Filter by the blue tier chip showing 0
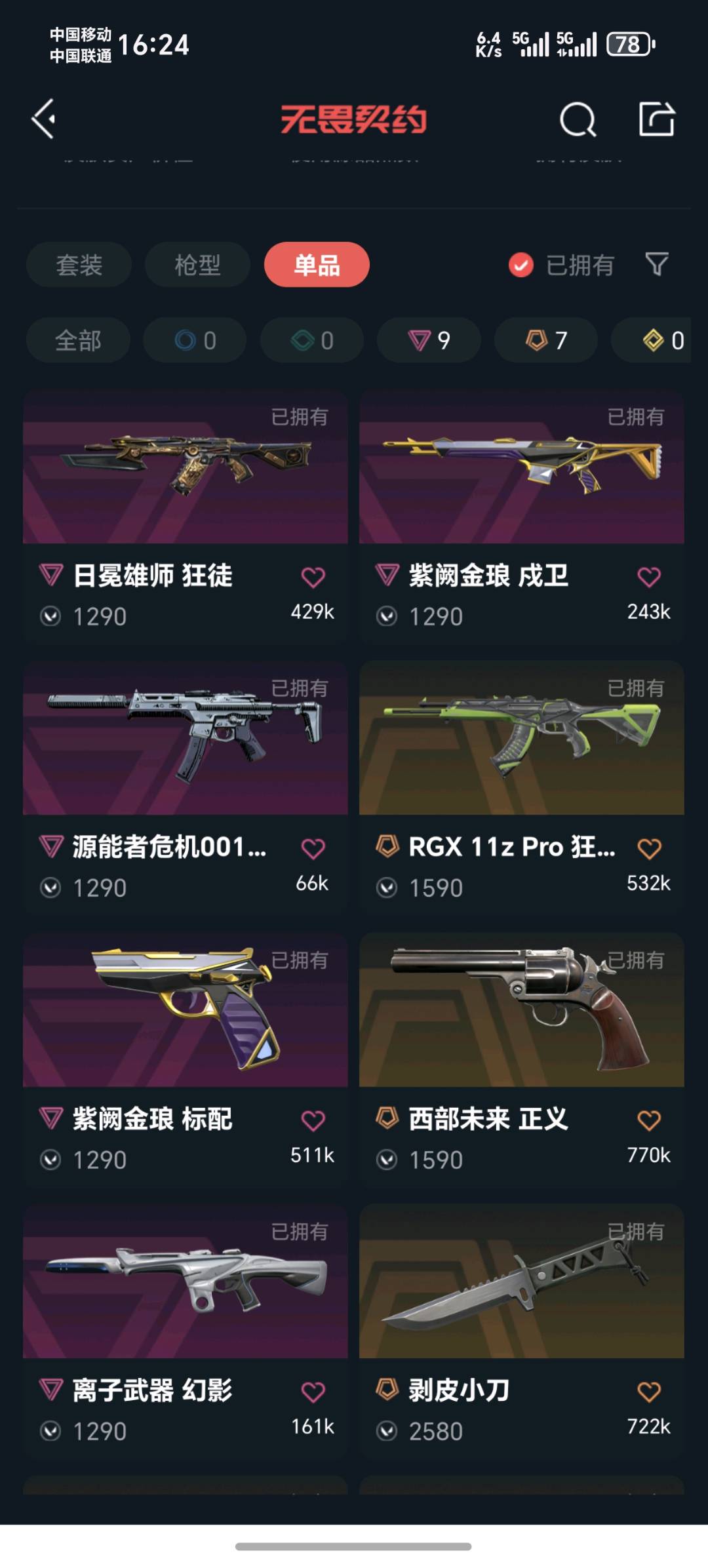This screenshot has width=708, height=1568. pyautogui.click(x=195, y=340)
